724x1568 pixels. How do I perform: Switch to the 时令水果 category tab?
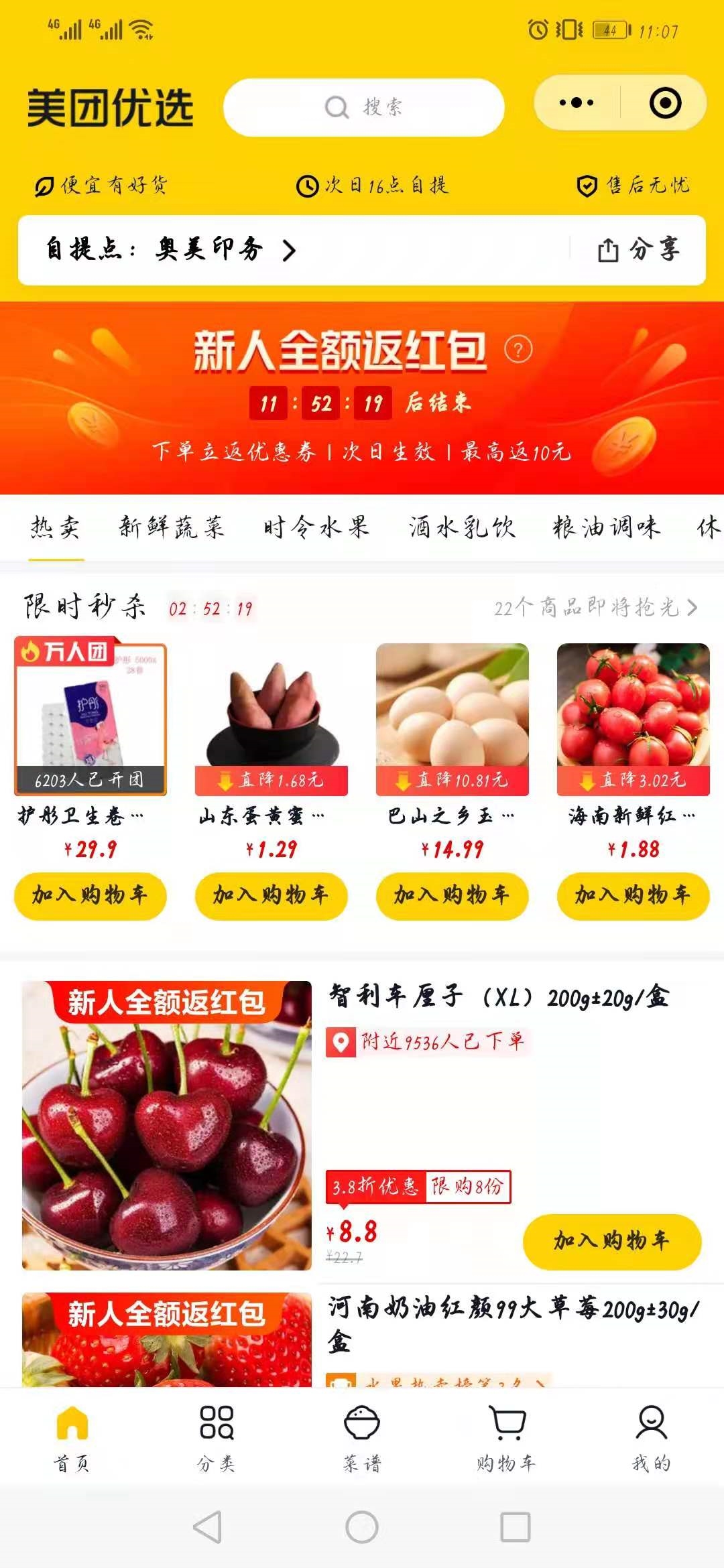pyautogui.click(x=316, y=527)
